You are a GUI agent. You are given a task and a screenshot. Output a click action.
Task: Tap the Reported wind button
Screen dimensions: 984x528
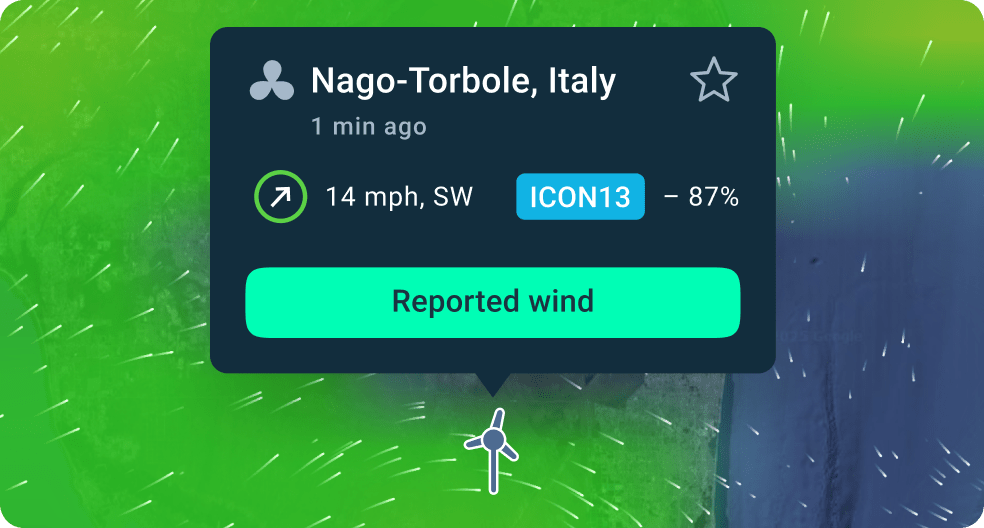click(x=492, y=302)
